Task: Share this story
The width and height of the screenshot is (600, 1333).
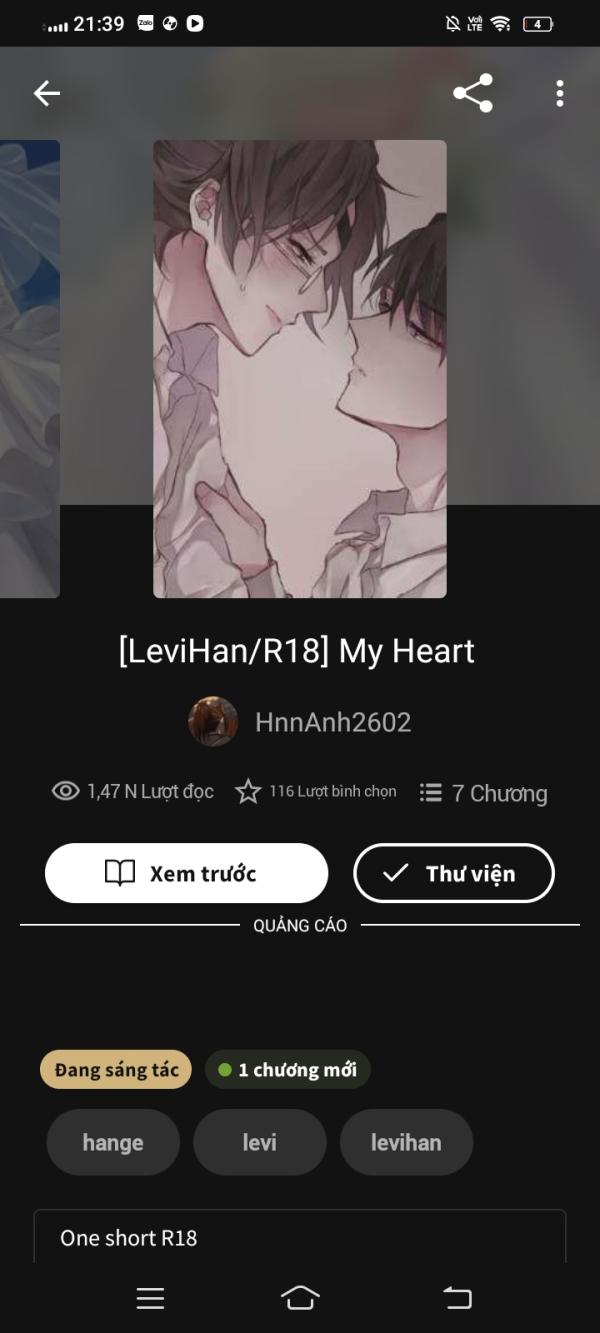Action: (x=473, y=93)
